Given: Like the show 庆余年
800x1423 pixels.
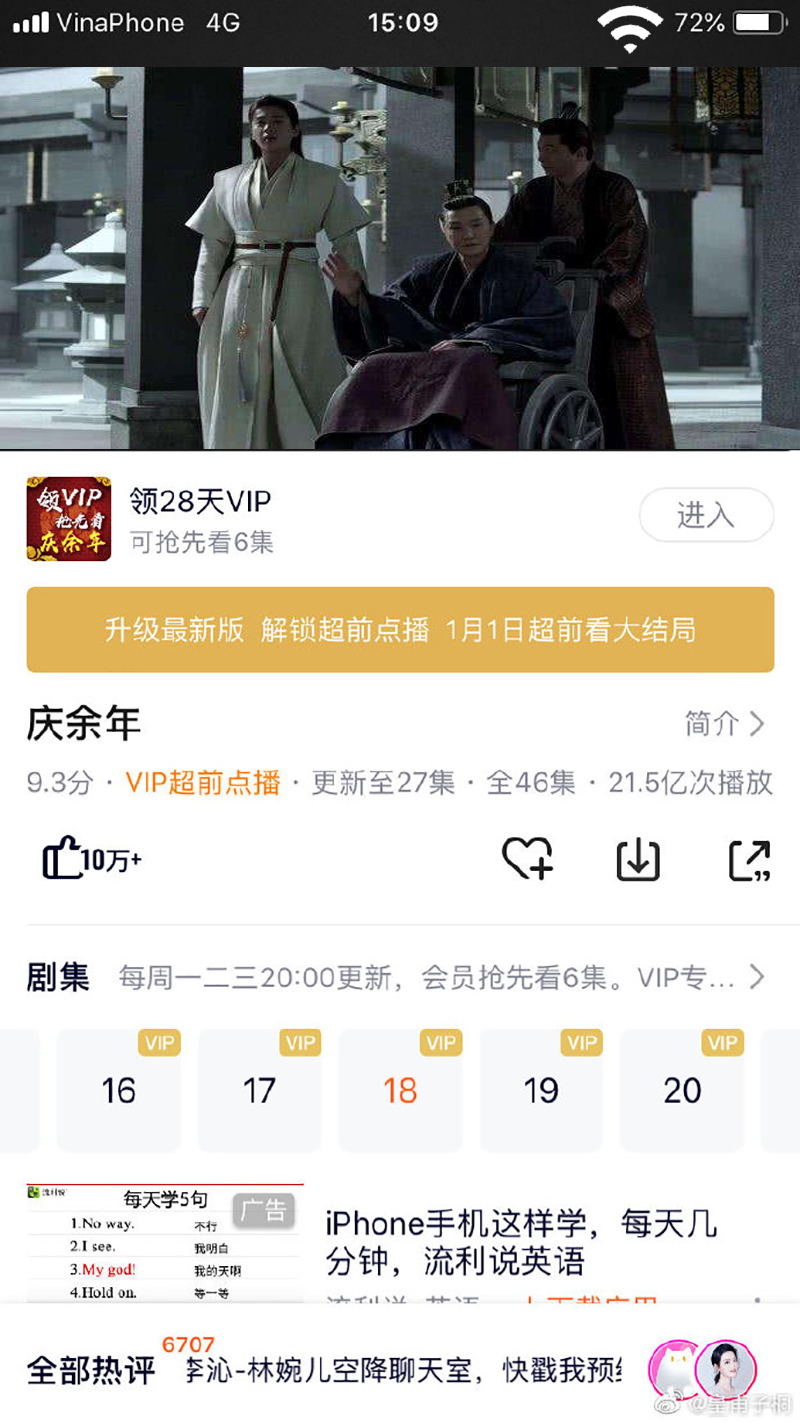Looking at the screenshot, I should 91,859.
